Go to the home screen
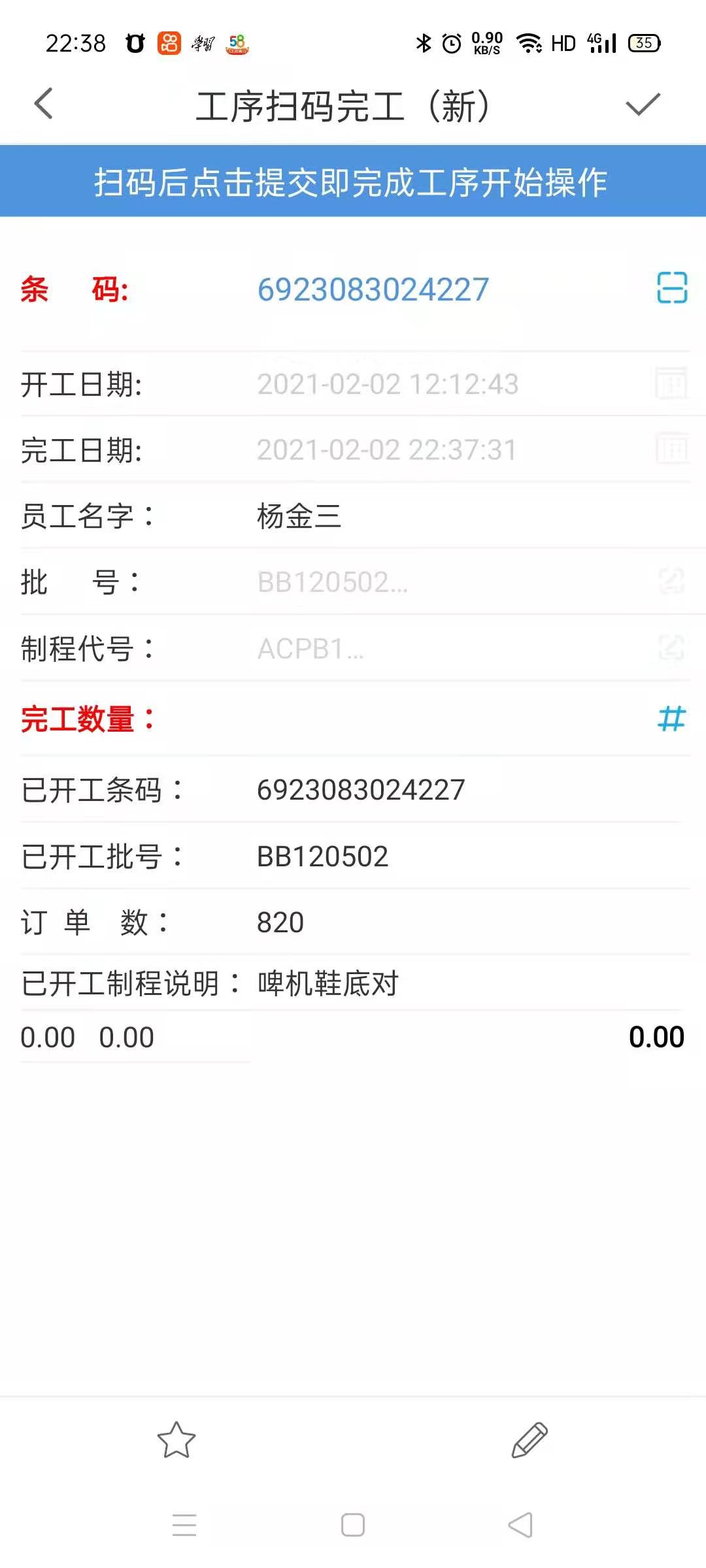Screen dimensions: 706x1568 [353, 1526]
